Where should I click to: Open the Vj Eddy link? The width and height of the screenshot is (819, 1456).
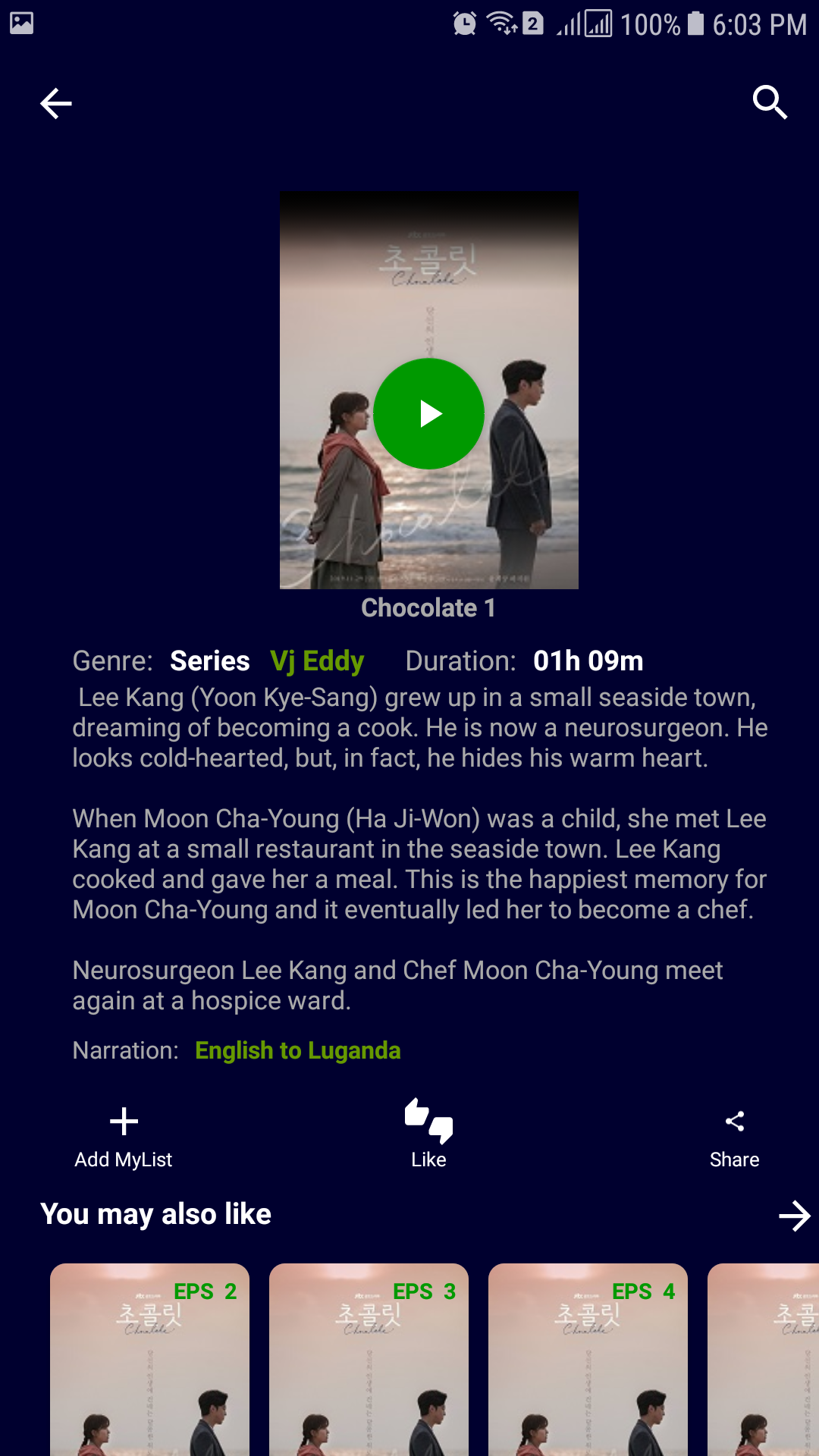click(317, 661)
